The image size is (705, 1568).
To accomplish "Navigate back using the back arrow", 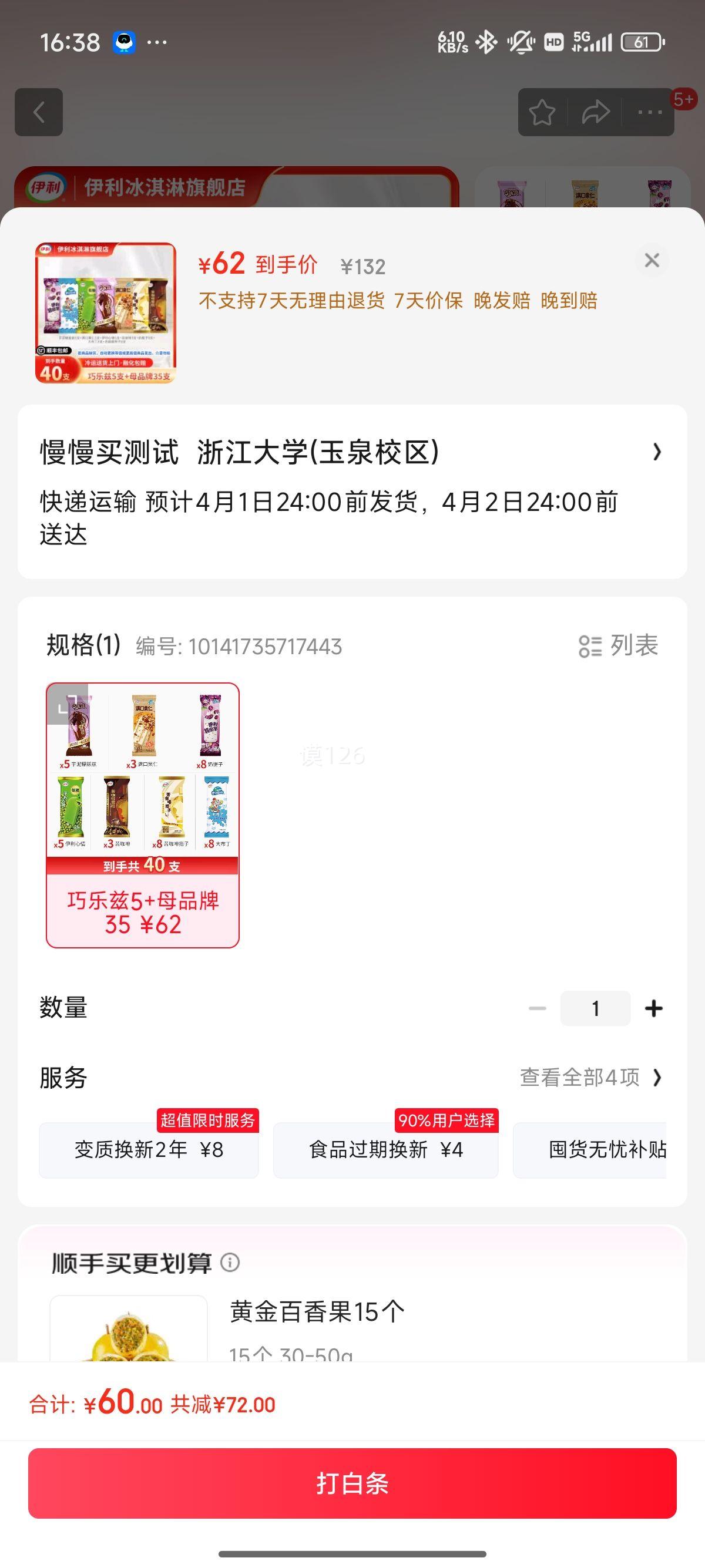I will [39, 113].
